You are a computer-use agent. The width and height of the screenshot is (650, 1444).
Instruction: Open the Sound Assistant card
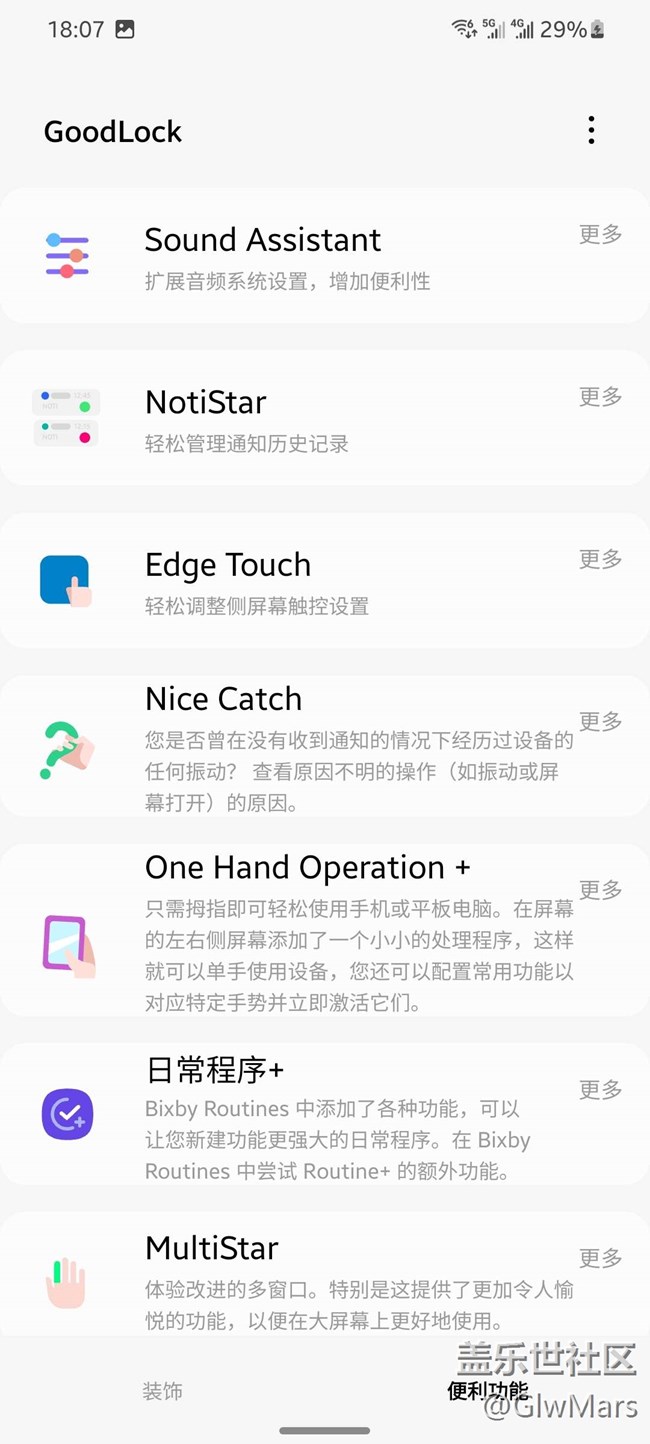pos(325,255)
